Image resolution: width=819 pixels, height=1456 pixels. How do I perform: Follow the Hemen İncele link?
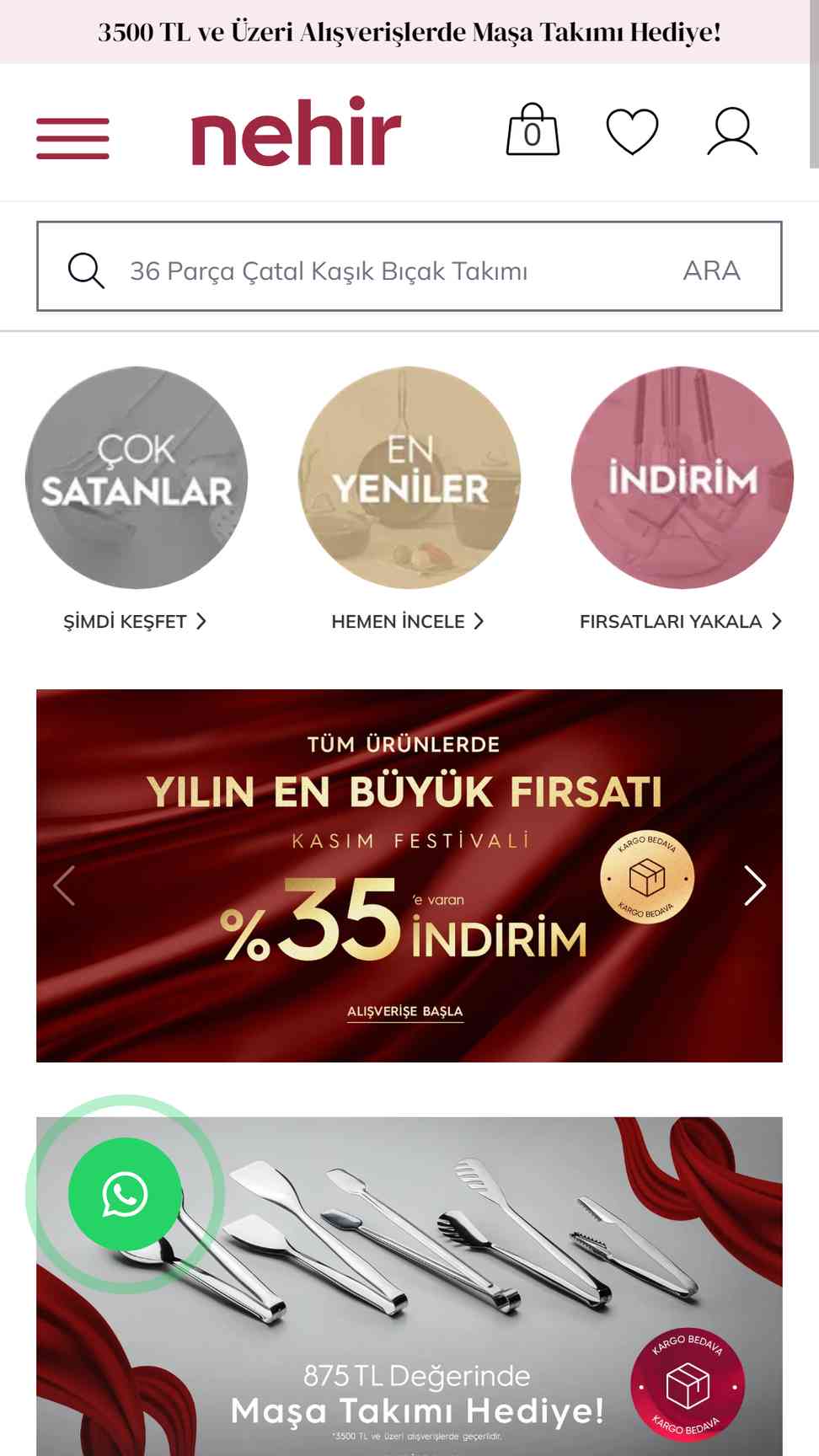coord(408,622)
